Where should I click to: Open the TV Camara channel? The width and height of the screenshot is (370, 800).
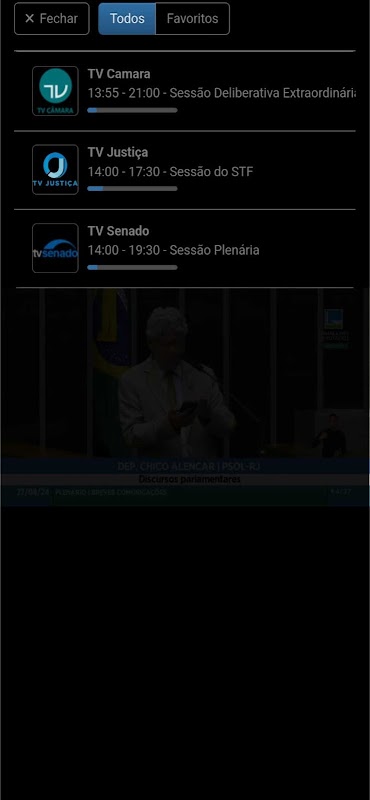click(185, 91)
